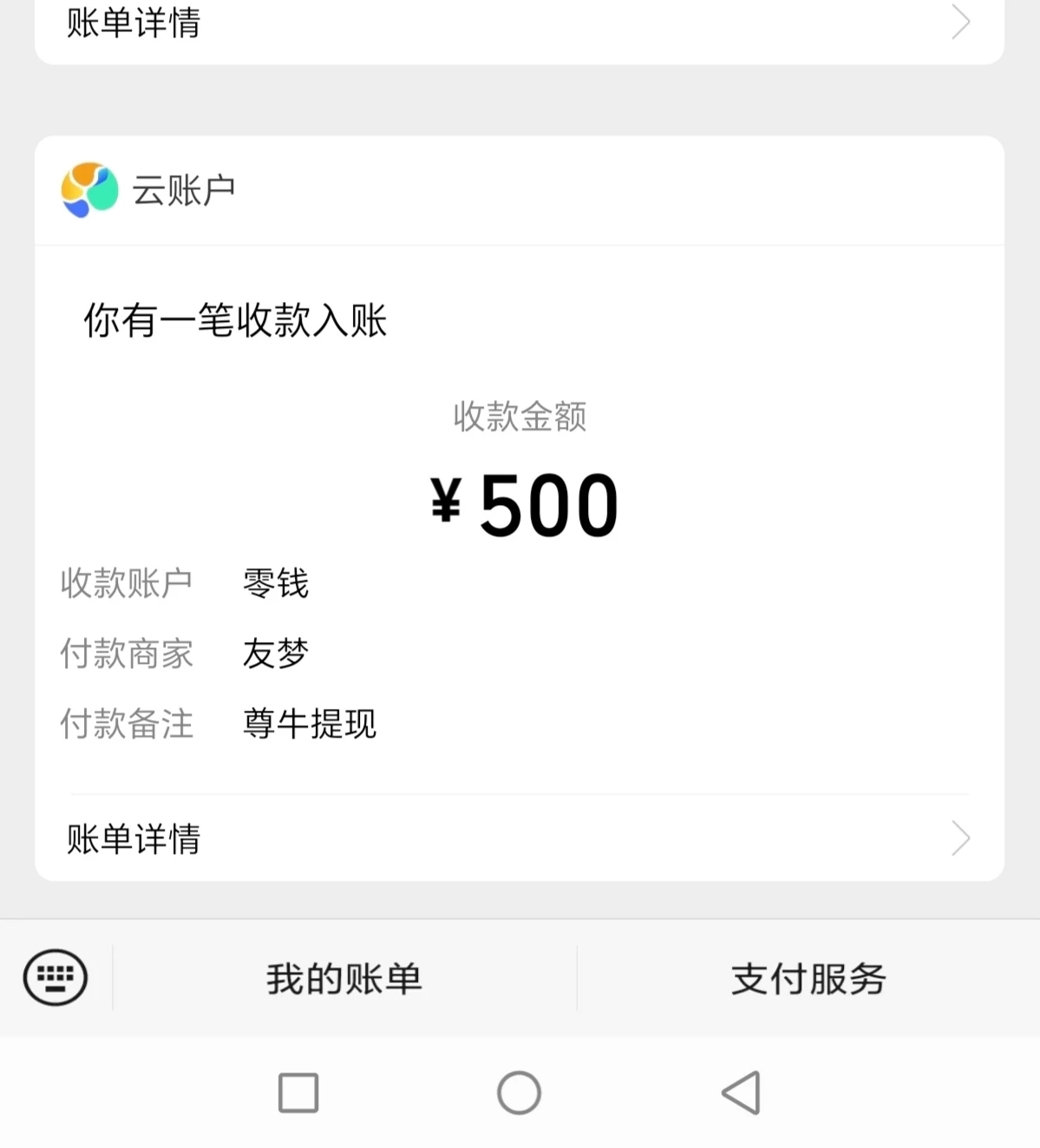Tap the keyboard icon to switch input mode
Image resolution: width=1040 pixels, height=1148 pixels.
54,978
